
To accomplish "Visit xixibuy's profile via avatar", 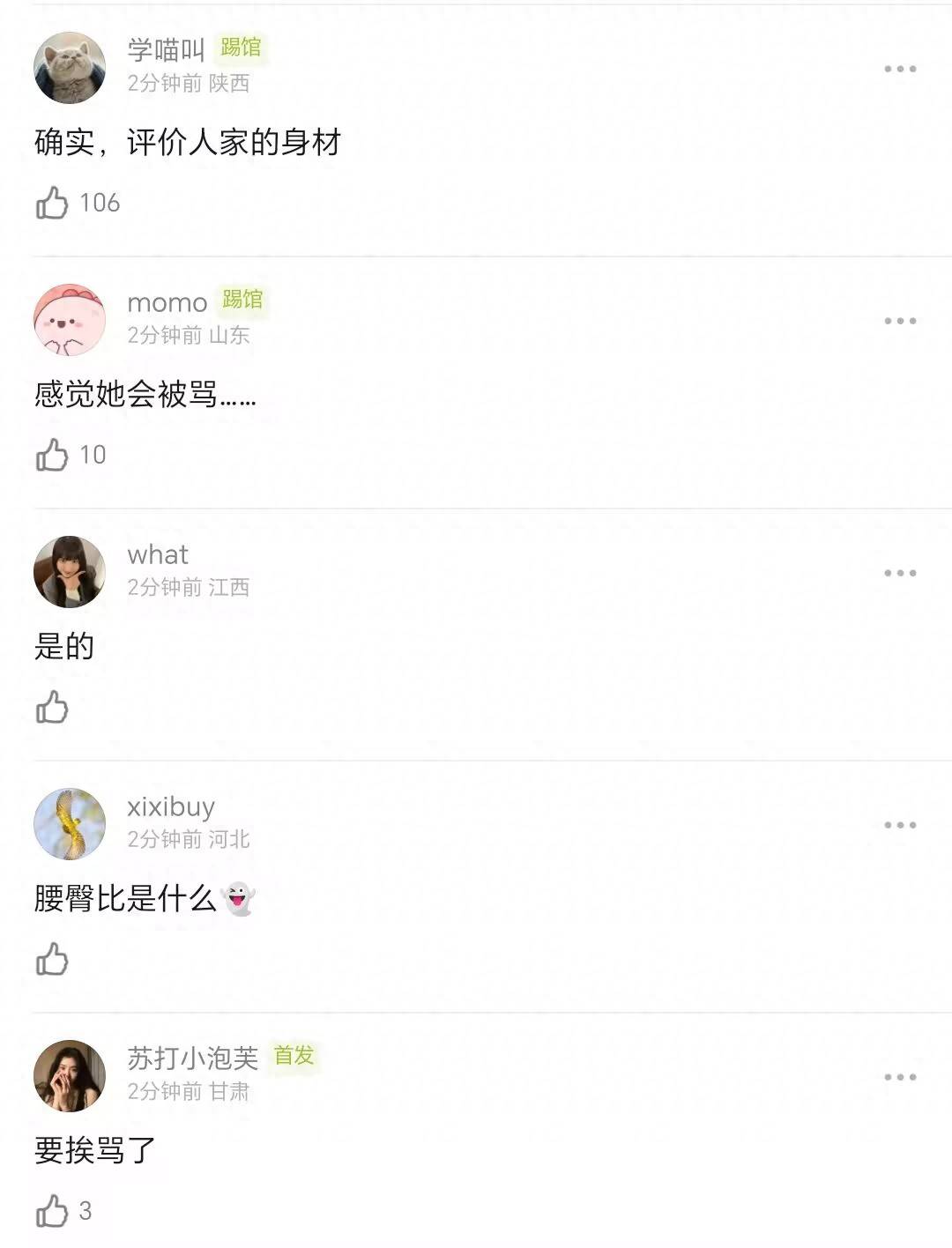I will 70,824.
